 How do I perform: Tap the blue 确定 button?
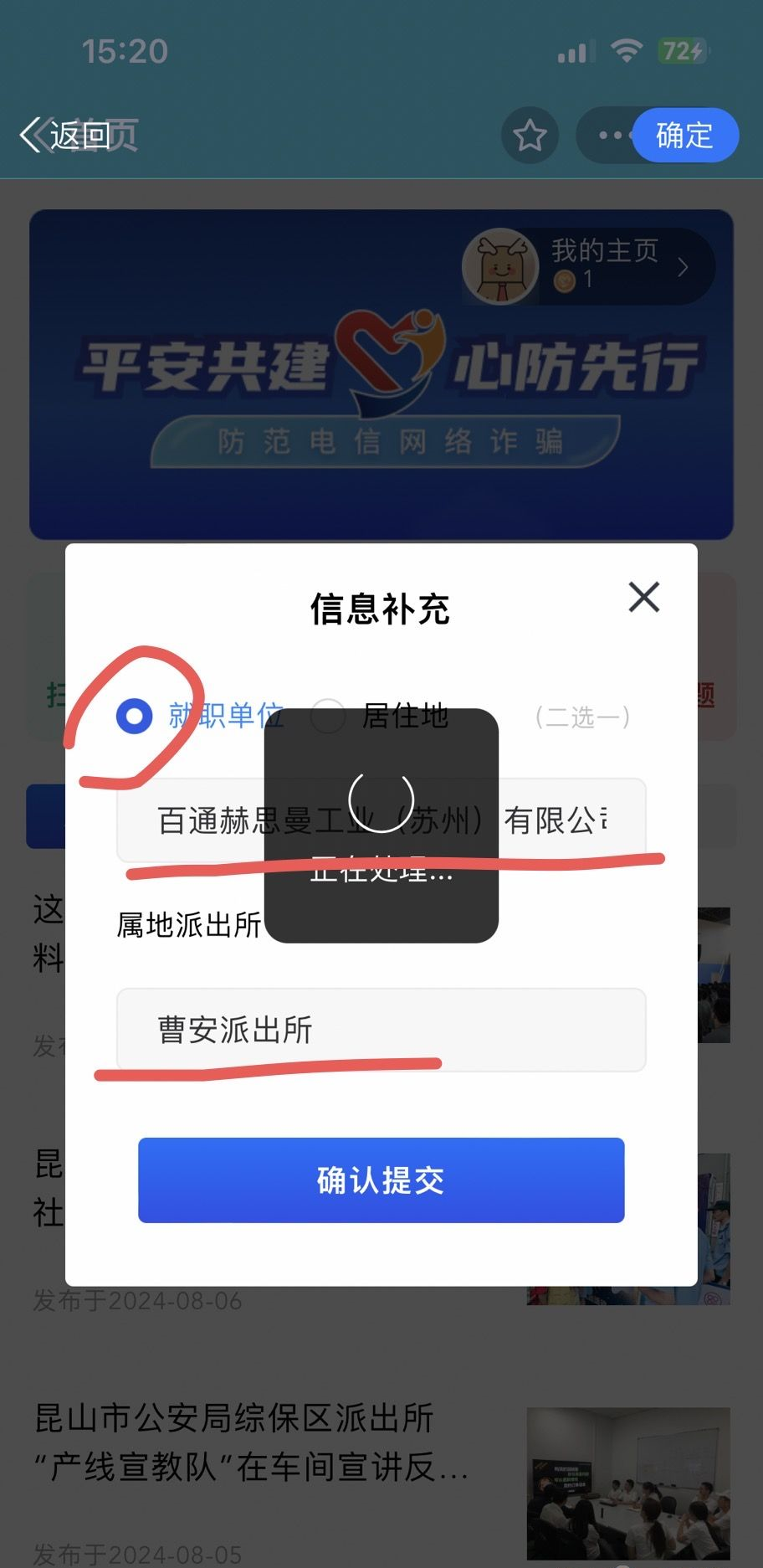pyautogui.click(x=684, y=135)
